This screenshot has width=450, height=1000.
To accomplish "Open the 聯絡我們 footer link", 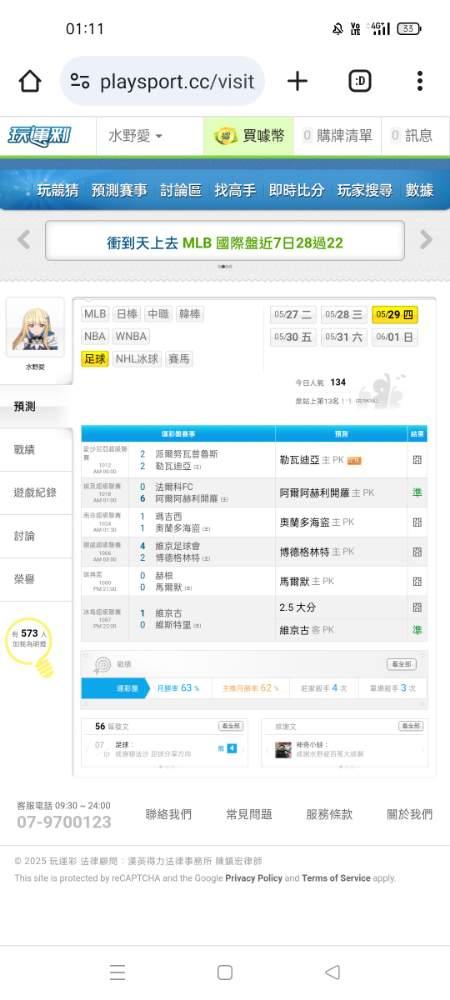I will pos(168,814).
